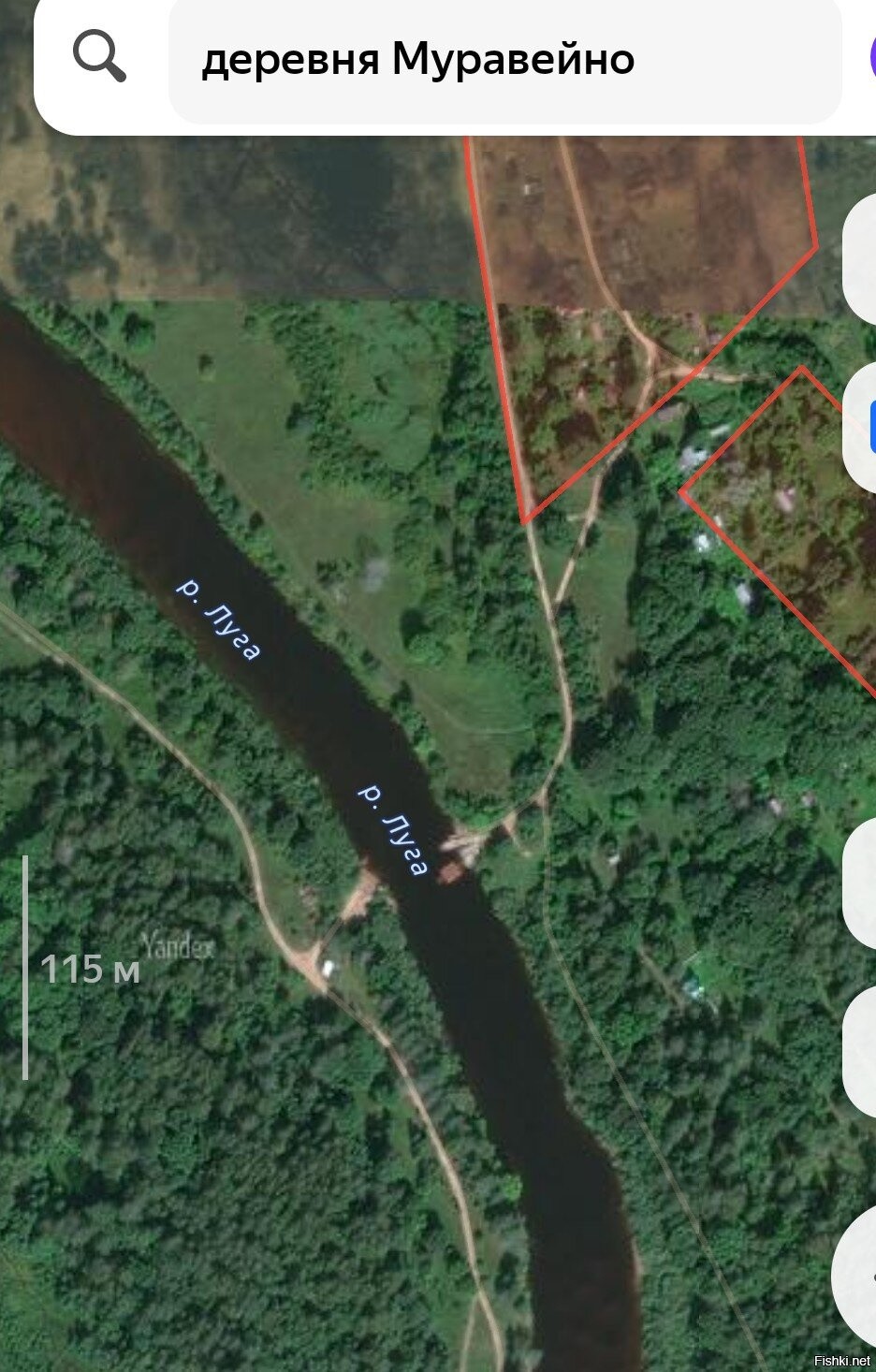This screenshot has height=1372, width=876.
Task: Open the search field with деревня Муравейно
Action: pyautogui.click(x=505, y=60)
